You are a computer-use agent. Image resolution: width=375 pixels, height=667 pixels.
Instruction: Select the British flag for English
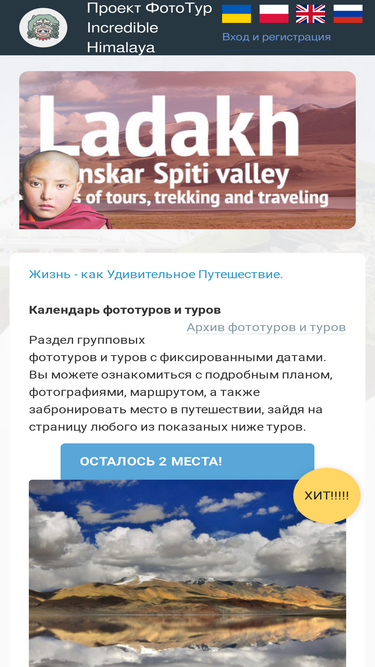click(310, 14)
